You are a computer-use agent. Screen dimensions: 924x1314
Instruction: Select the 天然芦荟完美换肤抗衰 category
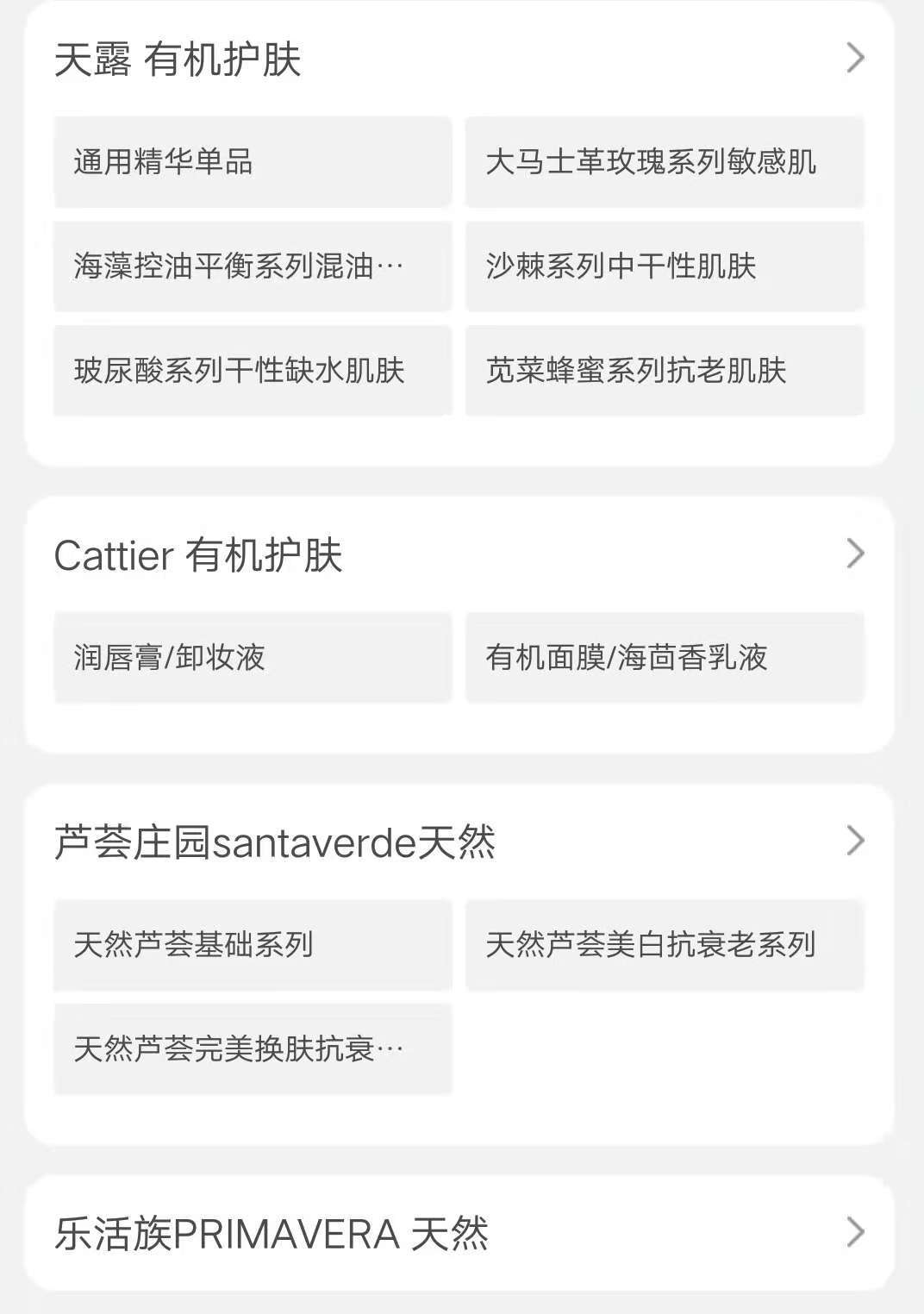tap(253, 1048)
